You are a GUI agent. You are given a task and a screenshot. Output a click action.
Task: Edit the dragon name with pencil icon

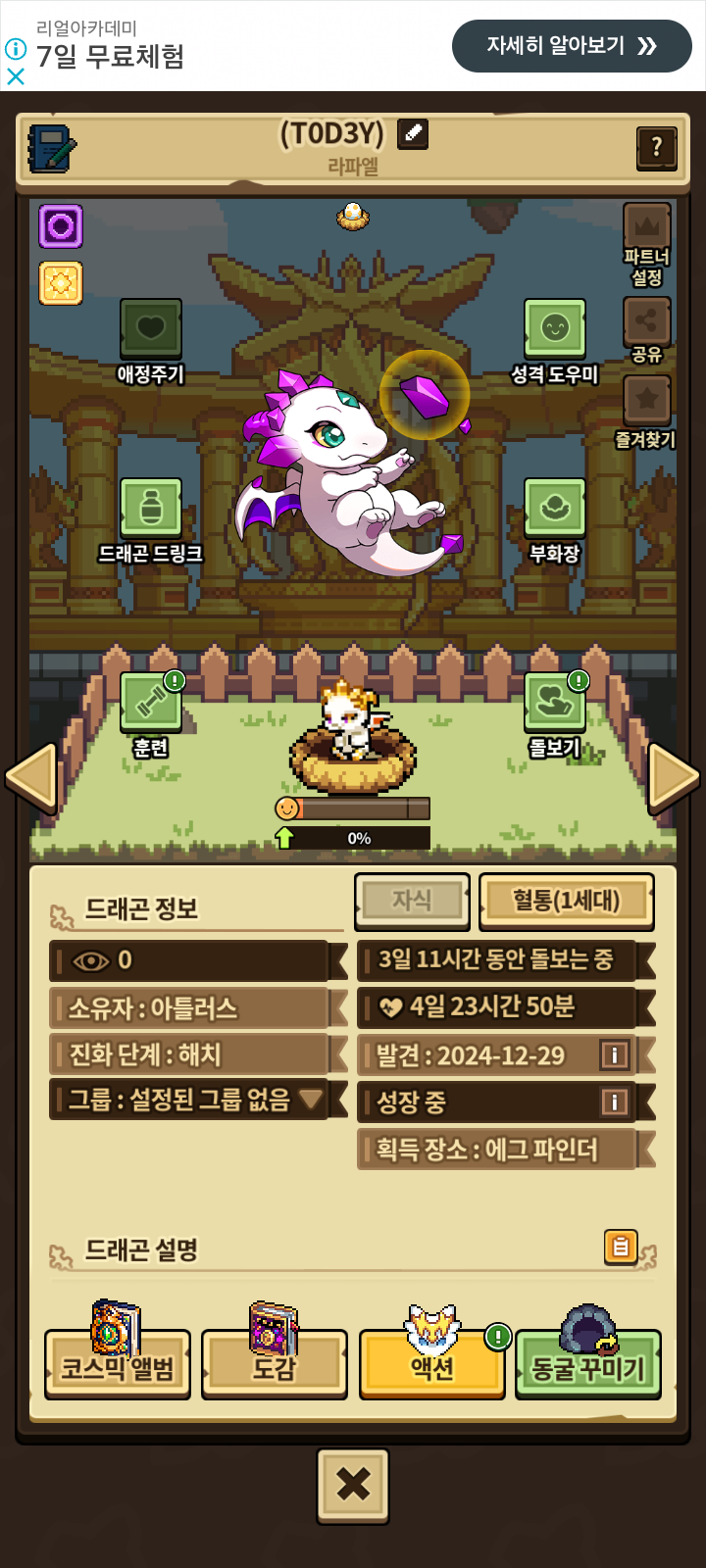click(x=413, y=133)
